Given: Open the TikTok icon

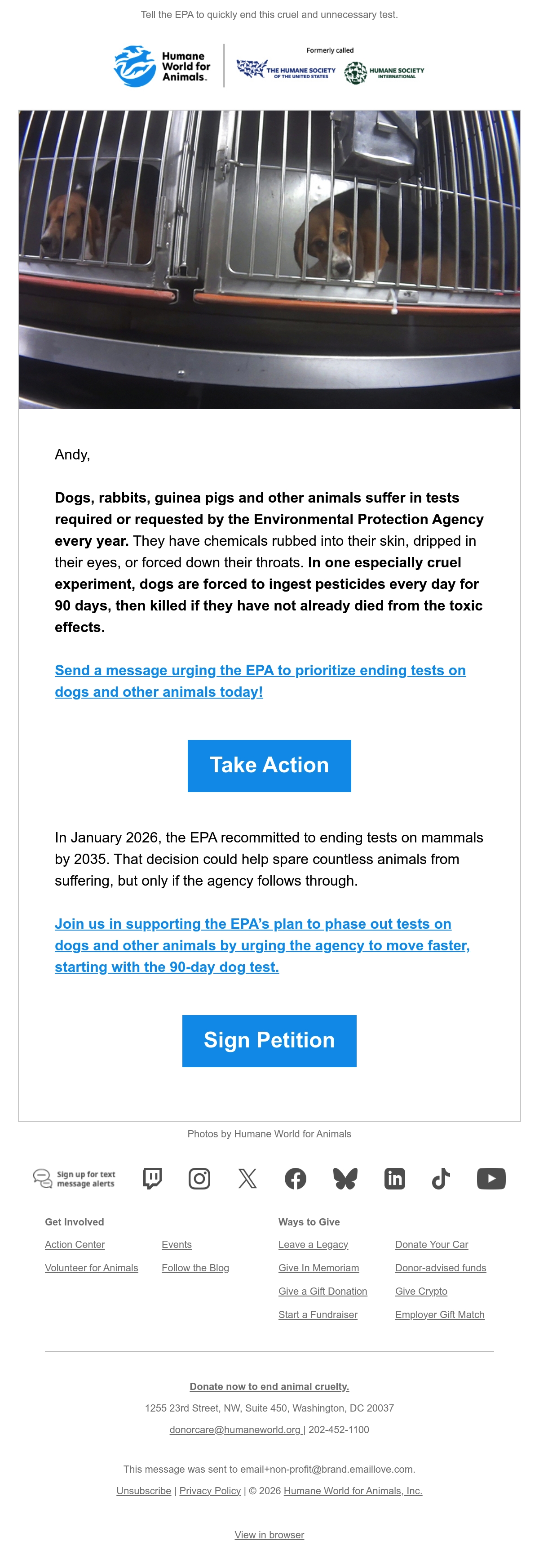Looking at the screenshot, I should 441,1178.
